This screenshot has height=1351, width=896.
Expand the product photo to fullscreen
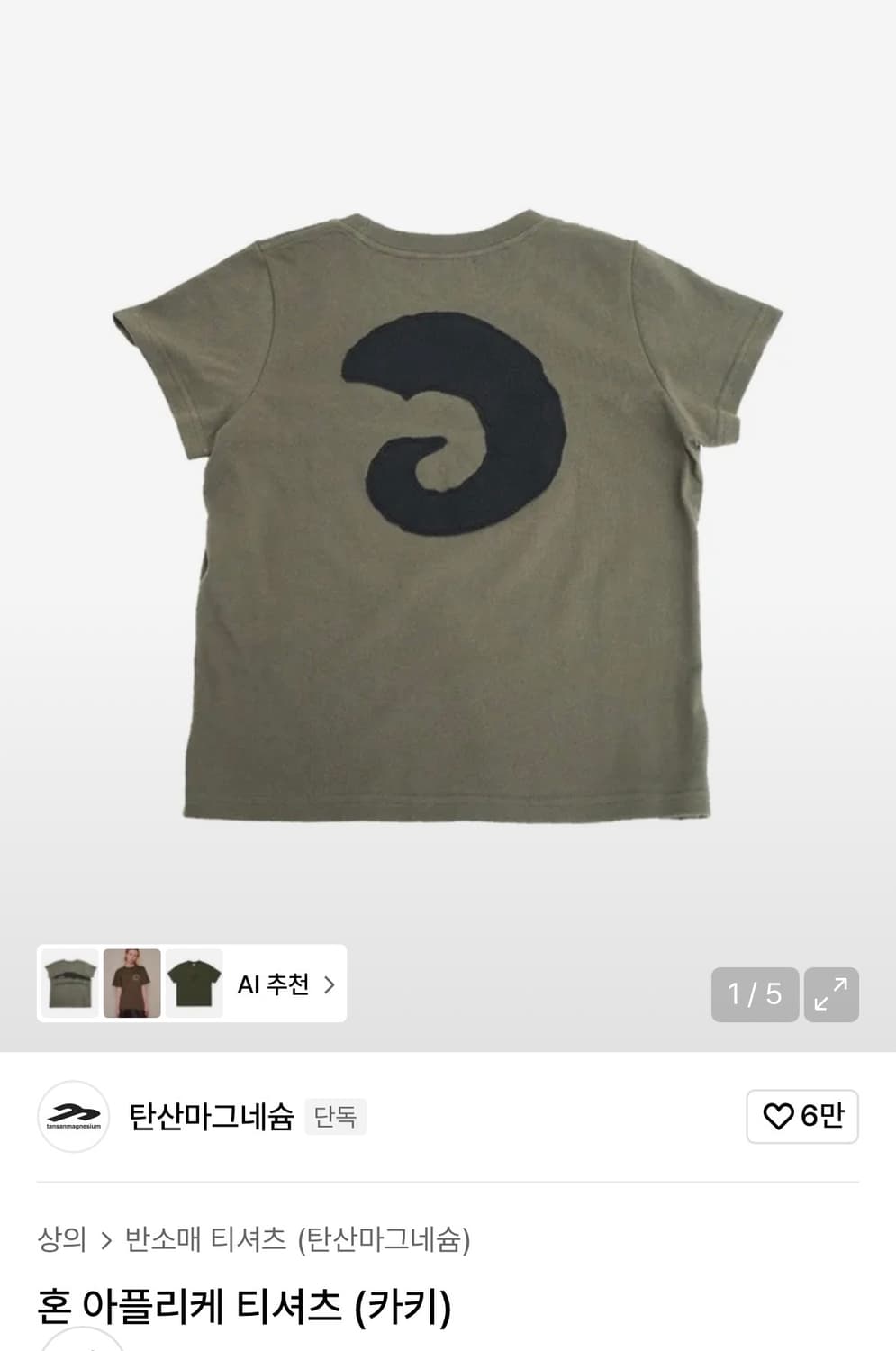click(x=833, y=996)
